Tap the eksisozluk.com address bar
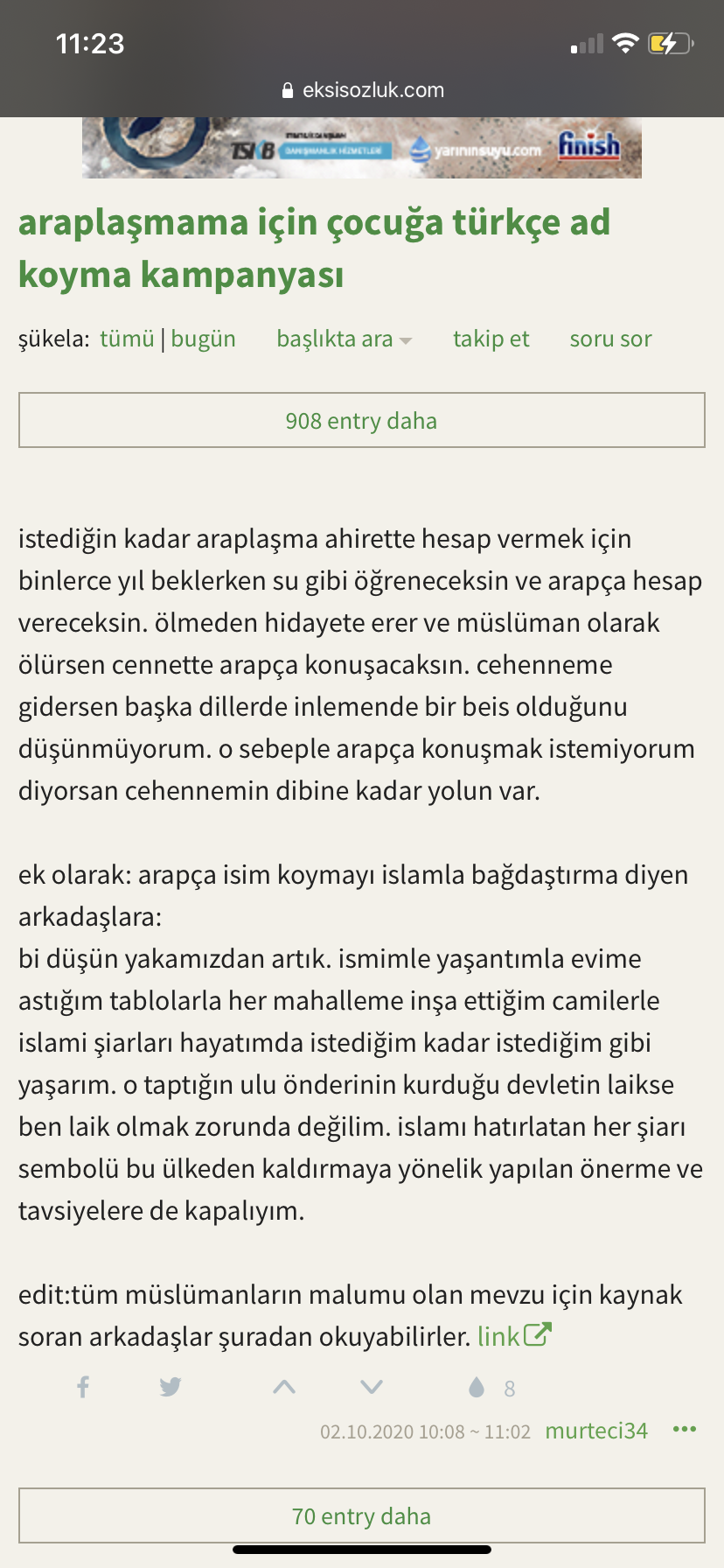This screenshot has height=1568, width=724. 362,90
